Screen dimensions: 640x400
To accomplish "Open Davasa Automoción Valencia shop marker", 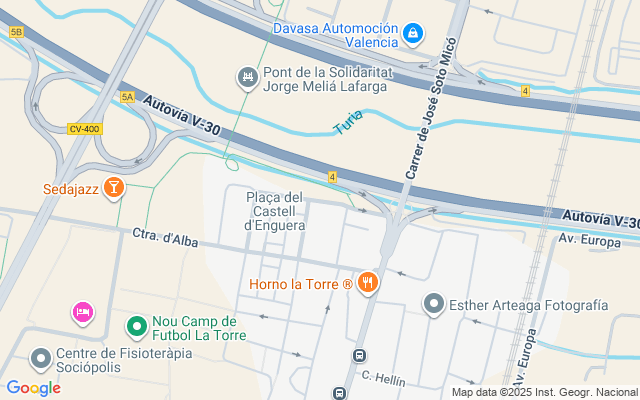I will [412, 35].
